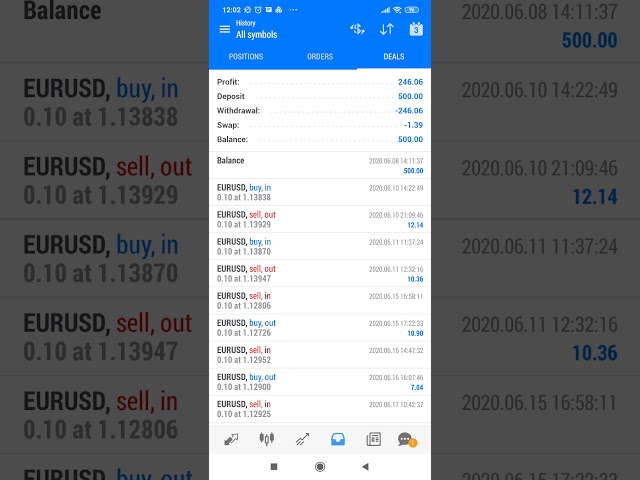The image size is (640, 480).
Task: Open the EURUSD sell deal at 1.13929
Action: click(x=320, y=219)
